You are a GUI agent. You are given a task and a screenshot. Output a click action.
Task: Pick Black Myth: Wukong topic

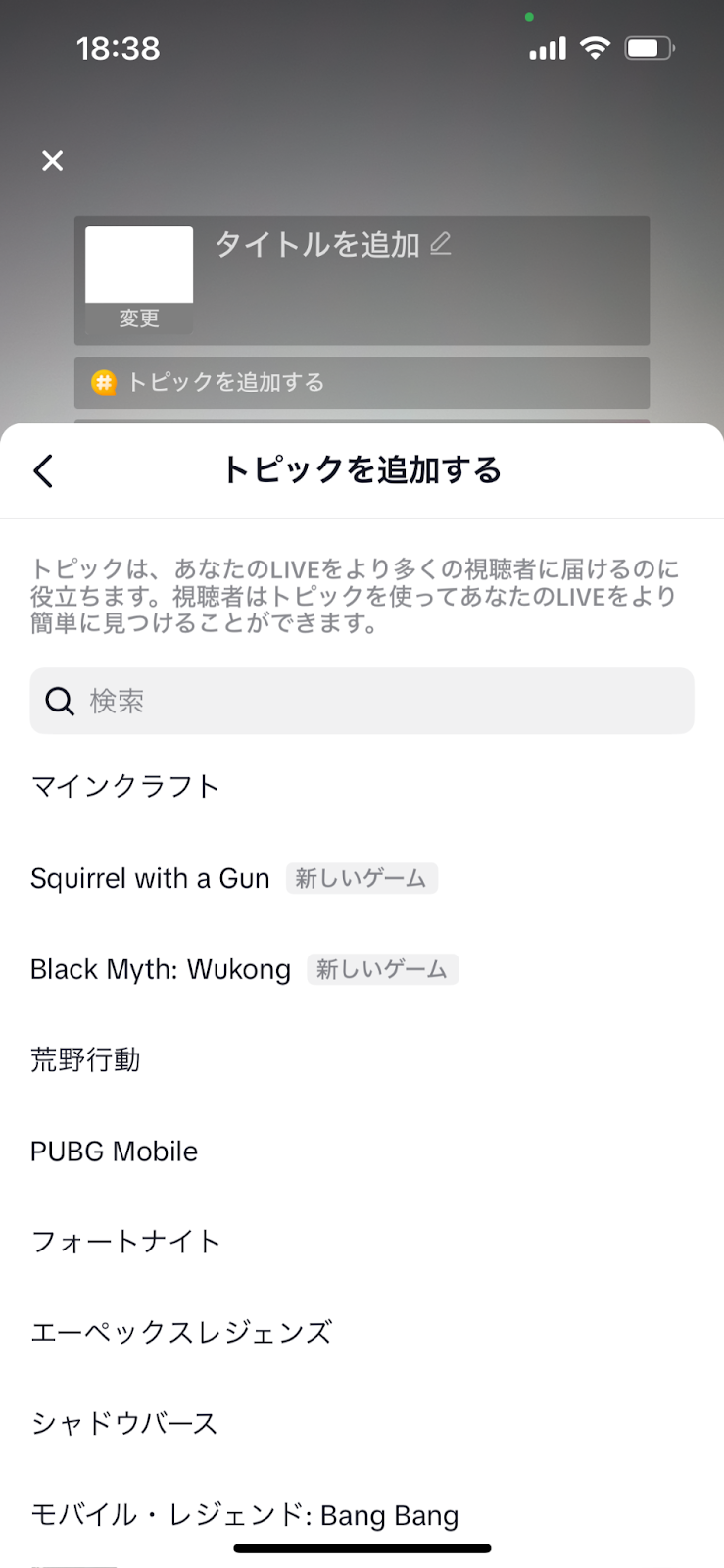pos(161,969)
